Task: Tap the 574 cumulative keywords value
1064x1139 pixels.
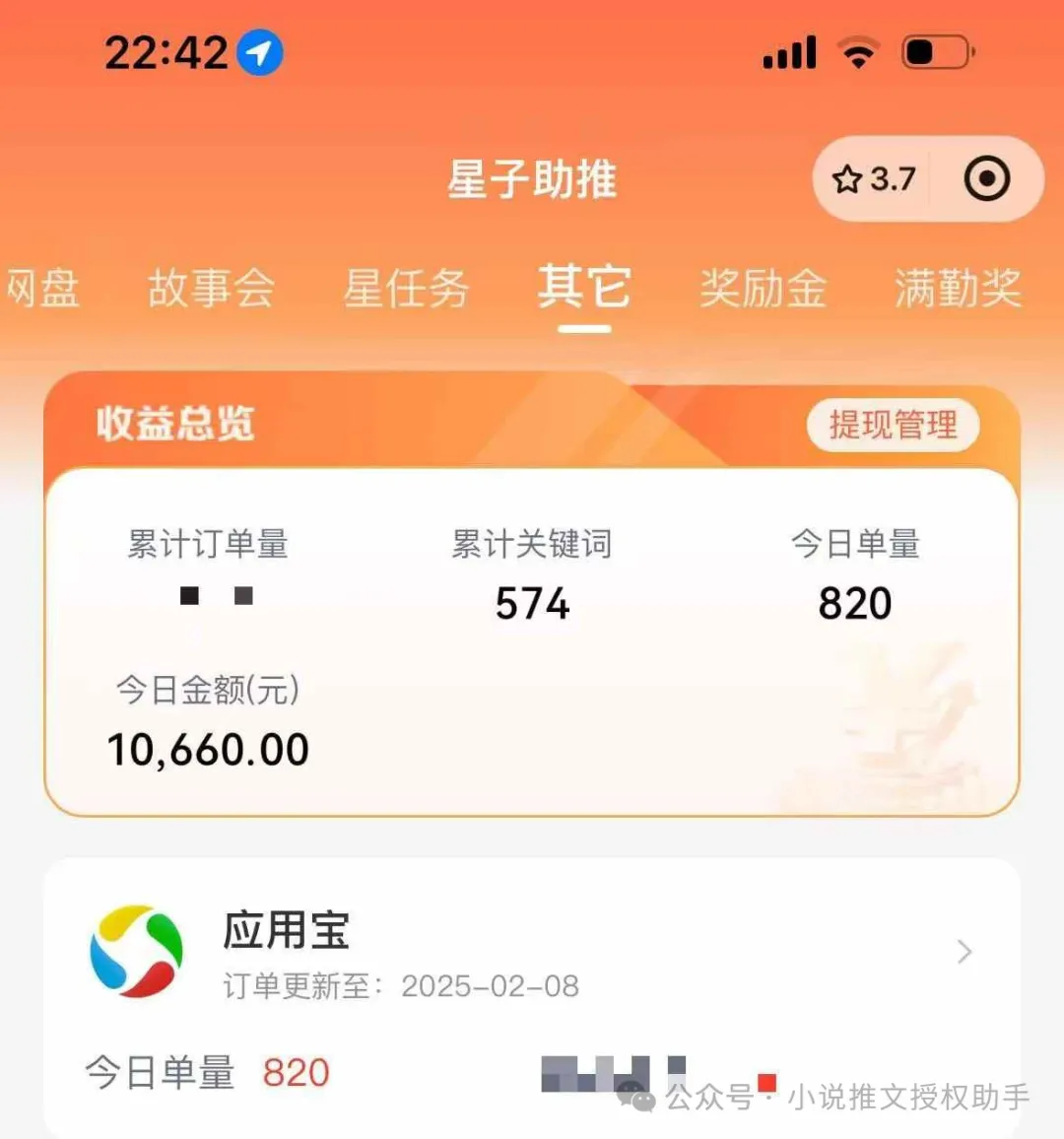Action: click(x=531, y=604)
